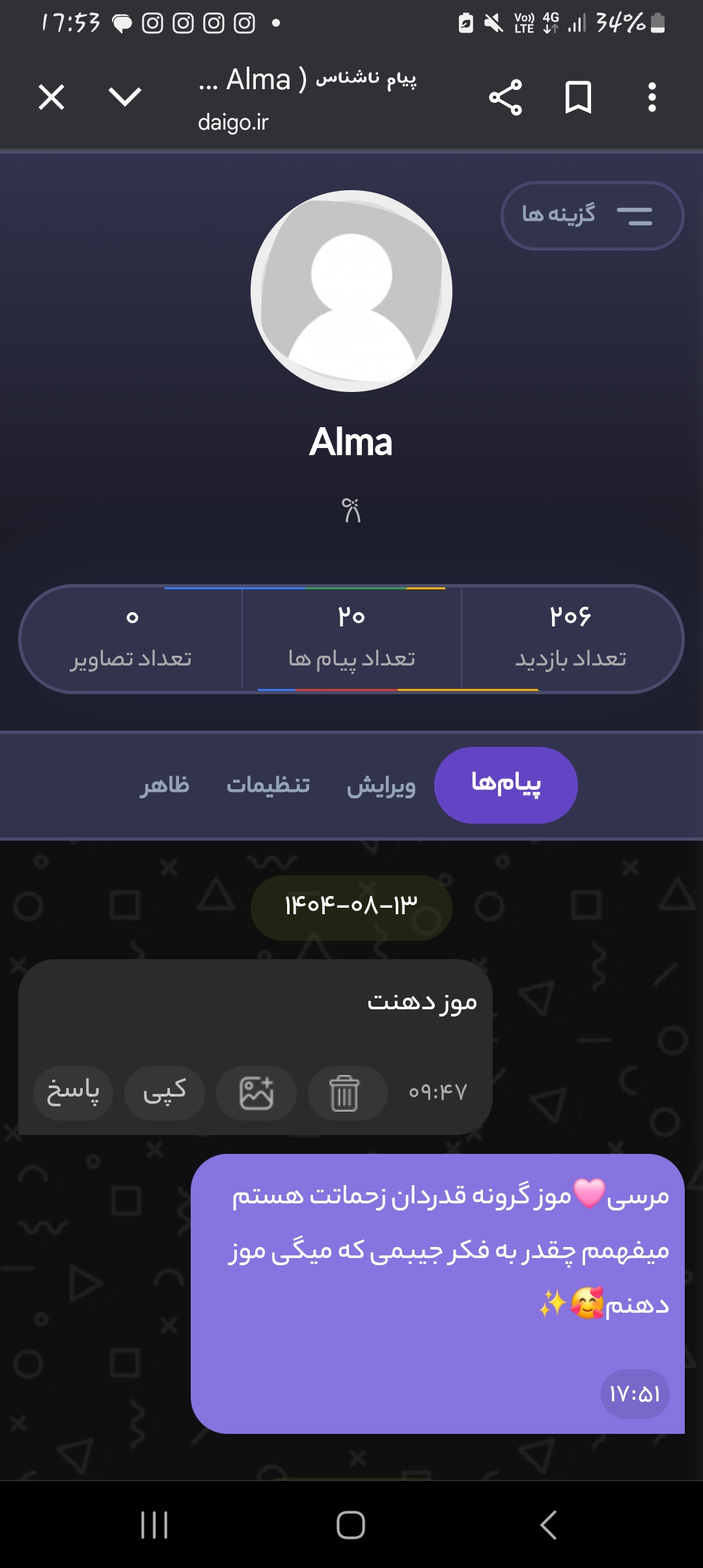Select the ظاهر tab

pos(165,785)
